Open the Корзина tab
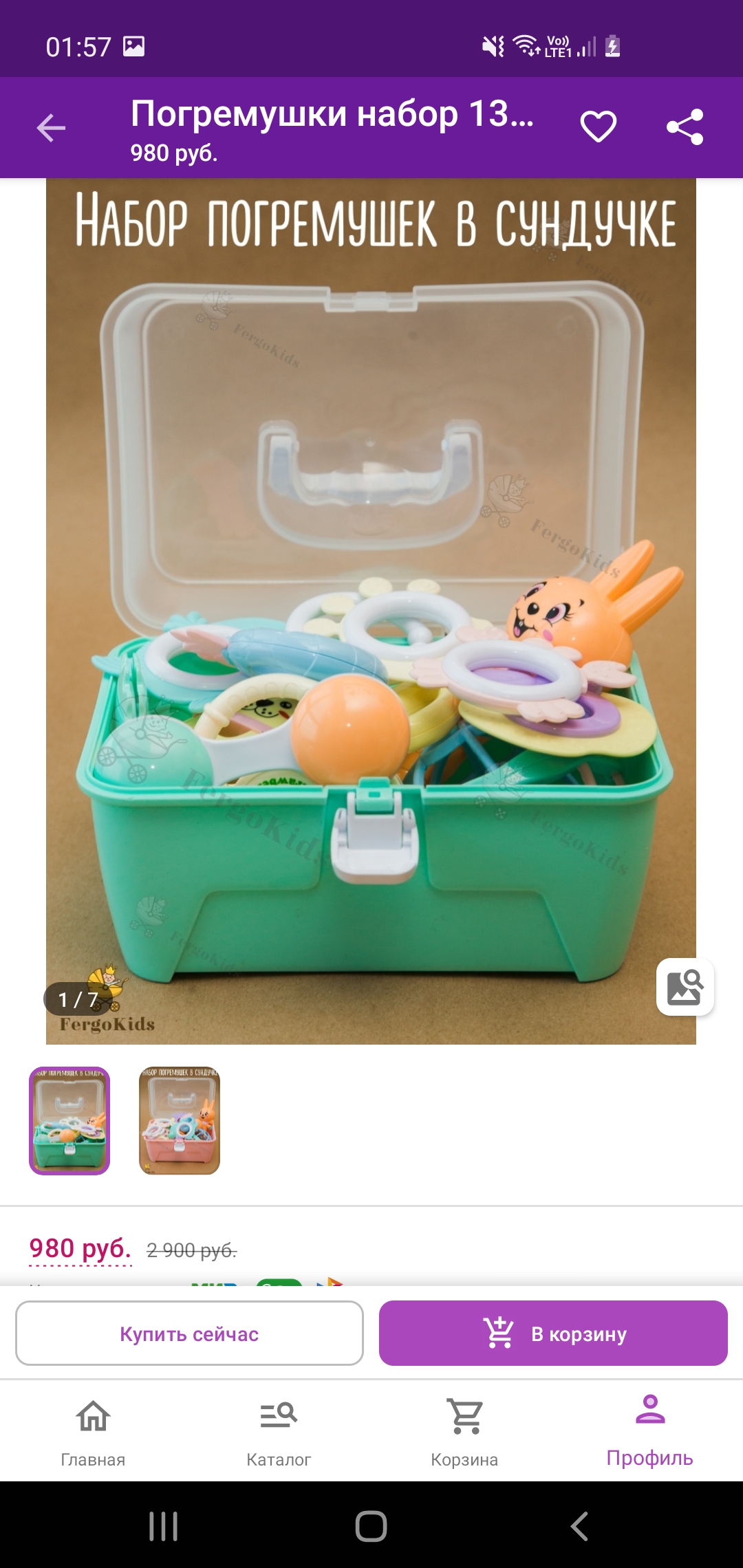743x1568 pixels. (464, 1430)
